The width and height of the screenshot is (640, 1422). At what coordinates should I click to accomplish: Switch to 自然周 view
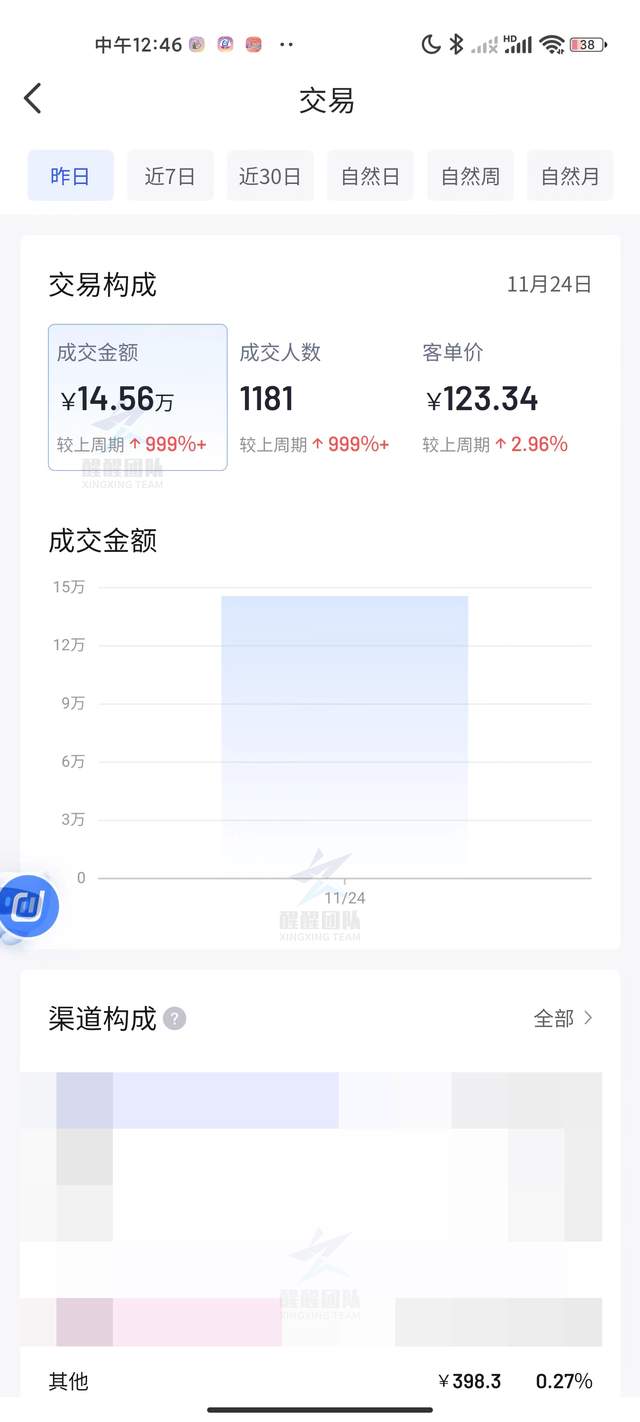(470, 176)
